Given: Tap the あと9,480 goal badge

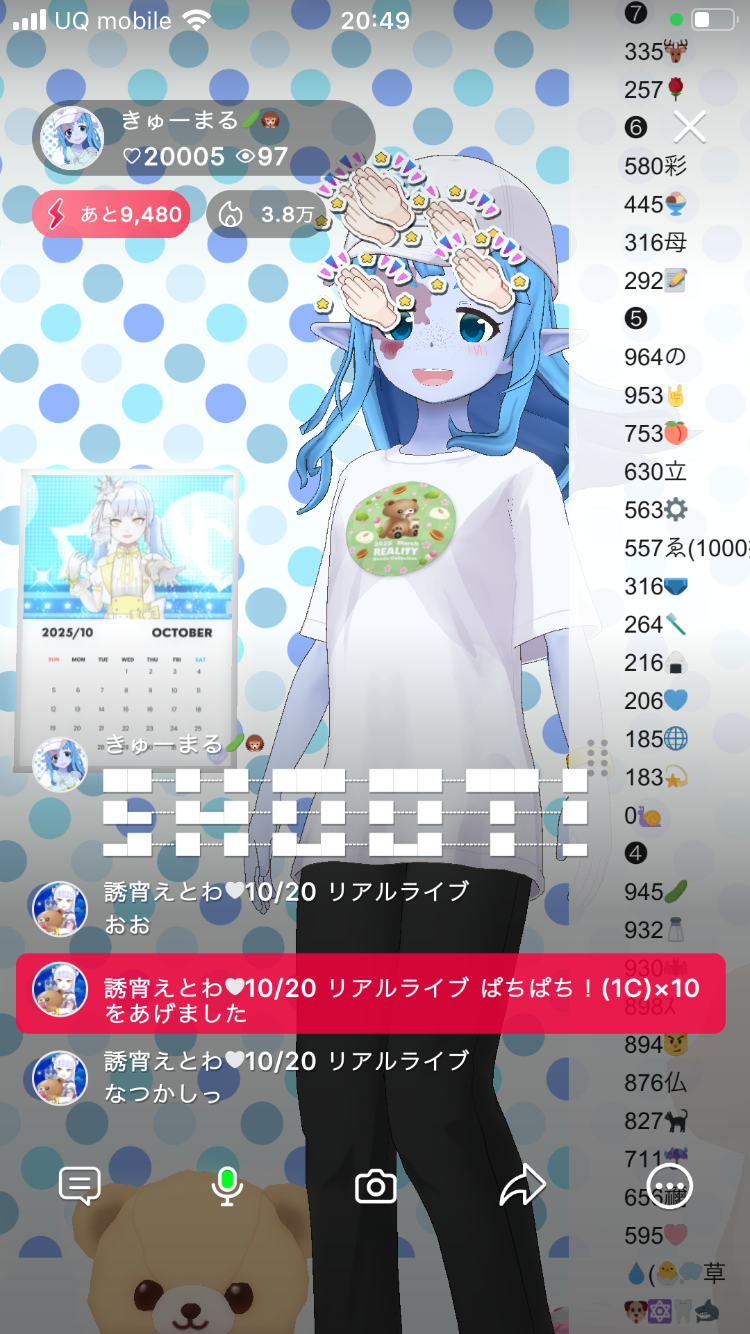Looking at the screenshot, I should tap(111, 214).
